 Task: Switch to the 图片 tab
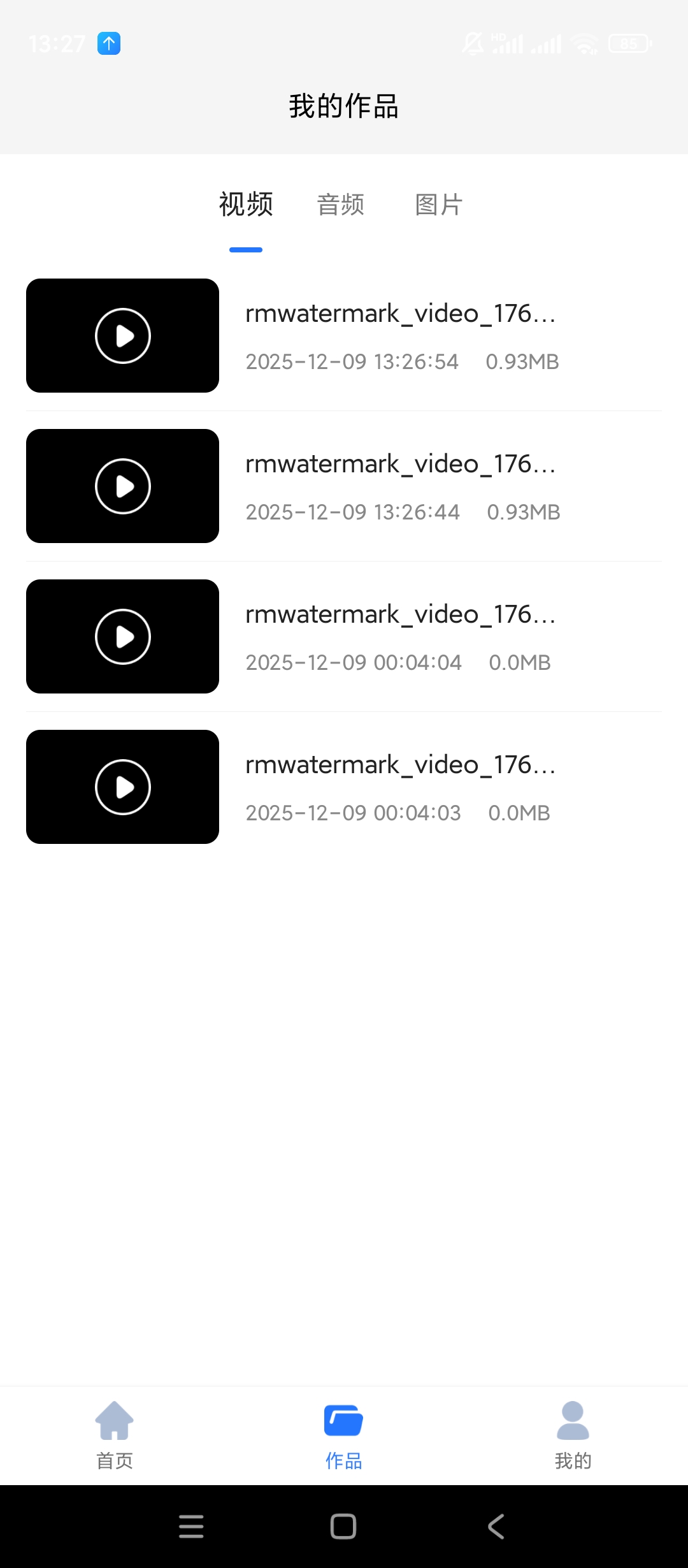point(438,205)
